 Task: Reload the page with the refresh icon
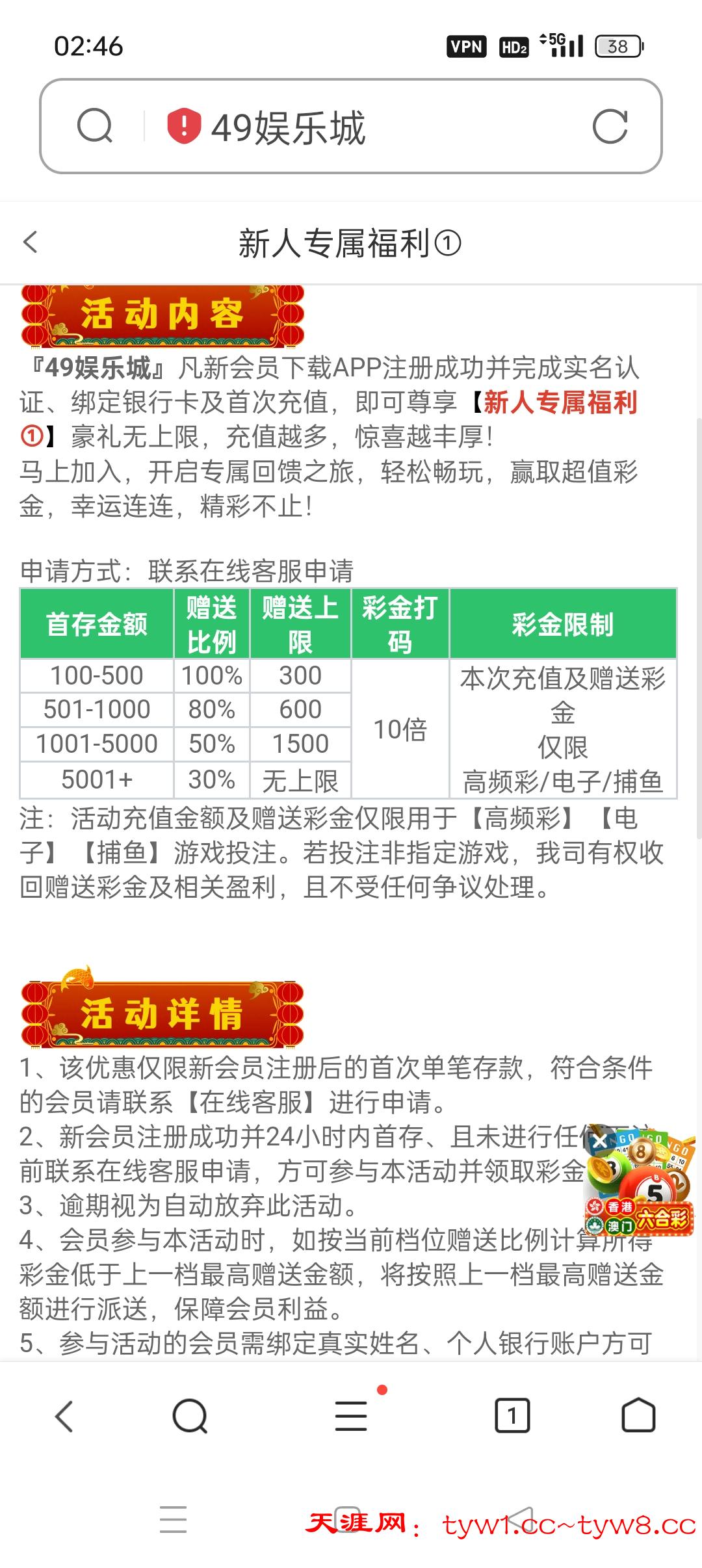(610, 126)
